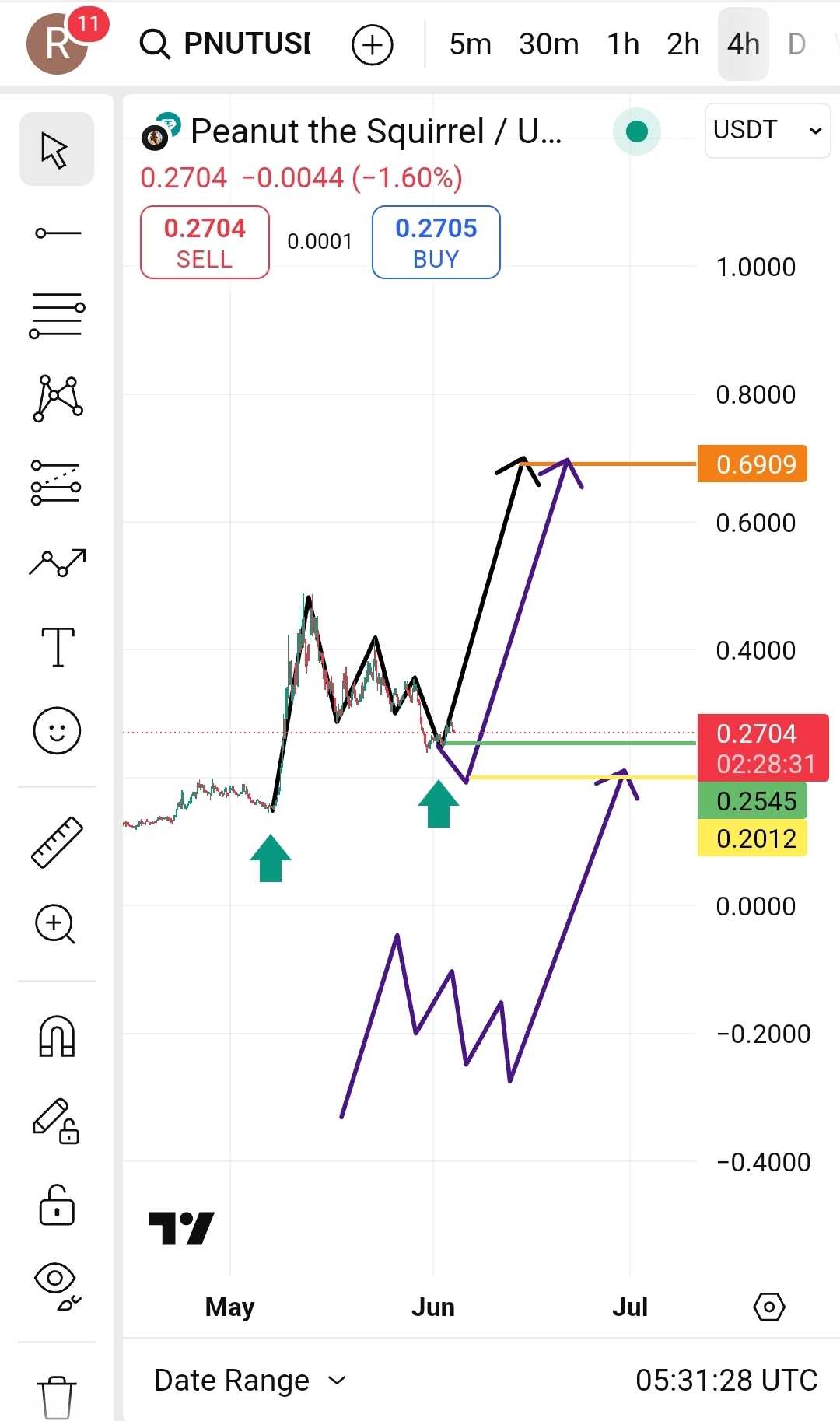Activate the ruler measure tool
Screen dimensions: 840x1421
pyautogui.click(x=57, y=842)
